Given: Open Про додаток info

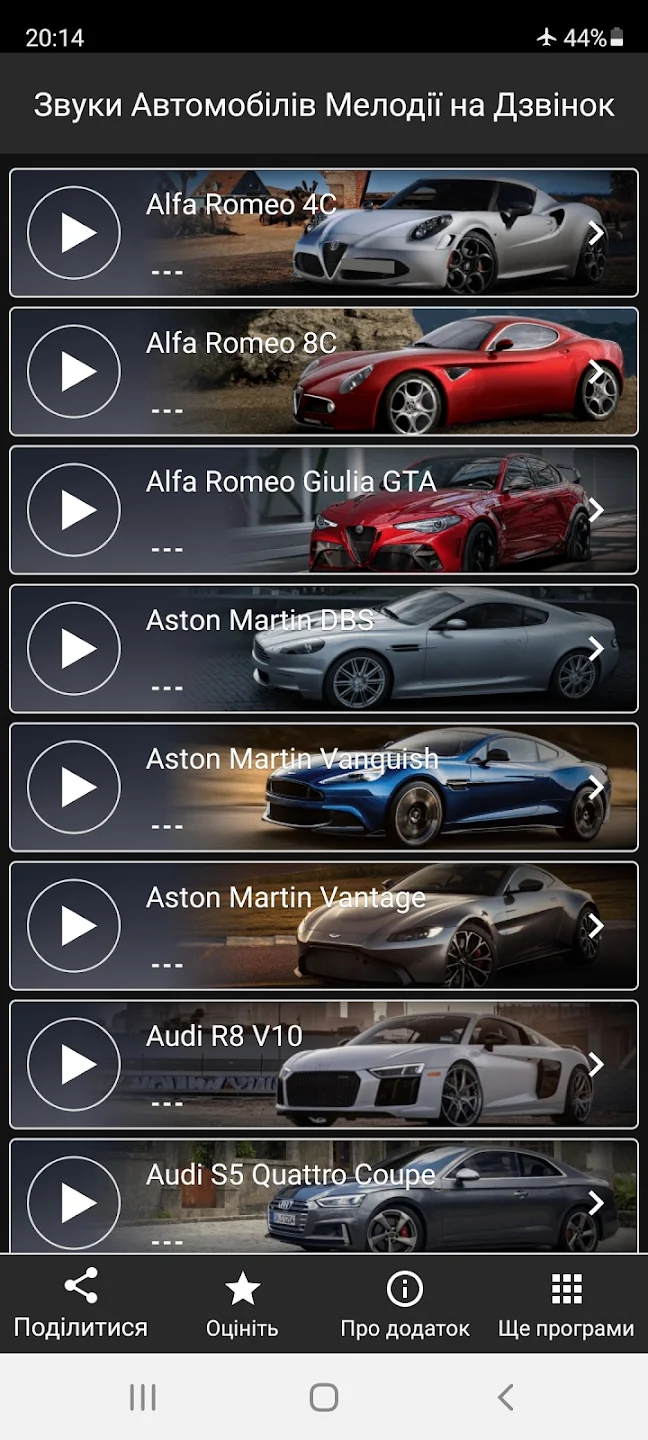Looking at the screenshot, I should coord(405,1304).
